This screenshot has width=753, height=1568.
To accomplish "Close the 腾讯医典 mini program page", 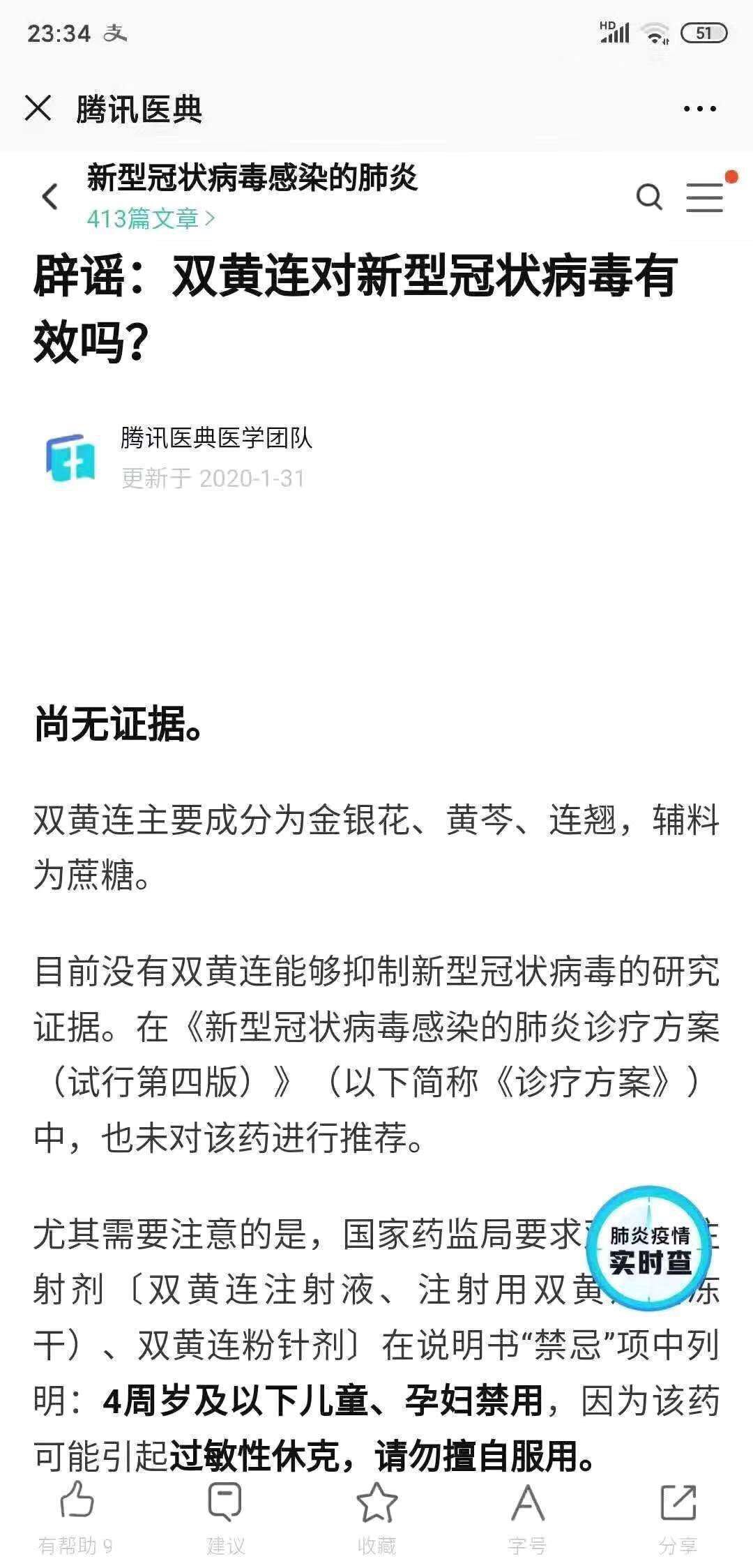I will [38, 109].
